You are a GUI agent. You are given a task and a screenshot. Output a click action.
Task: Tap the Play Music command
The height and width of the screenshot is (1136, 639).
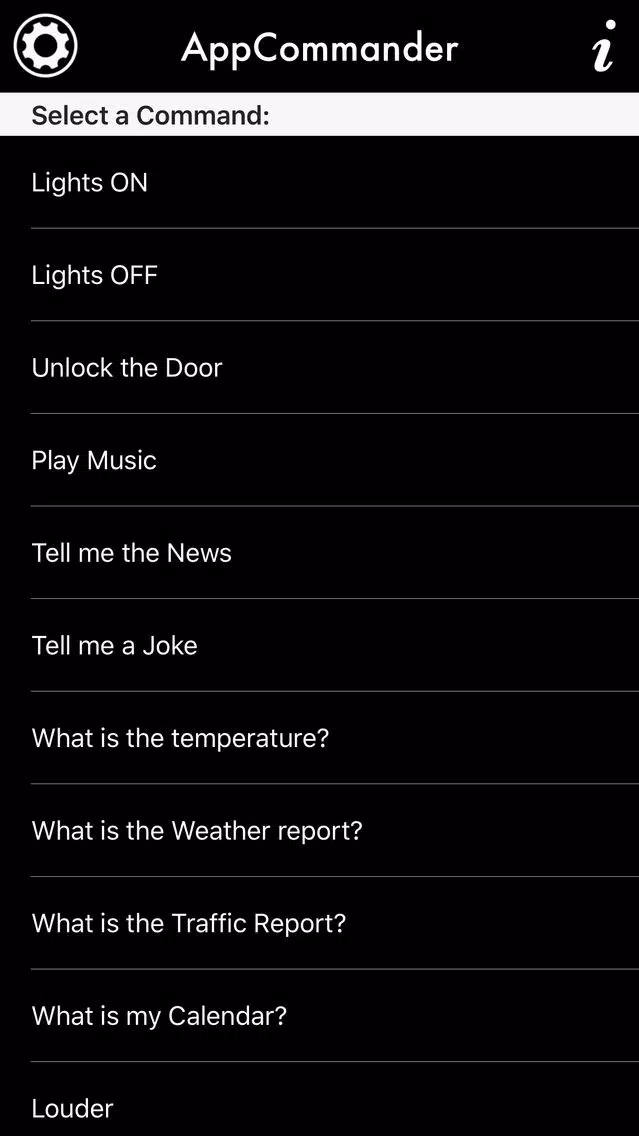pyautogui.click(x=320, y=460)
